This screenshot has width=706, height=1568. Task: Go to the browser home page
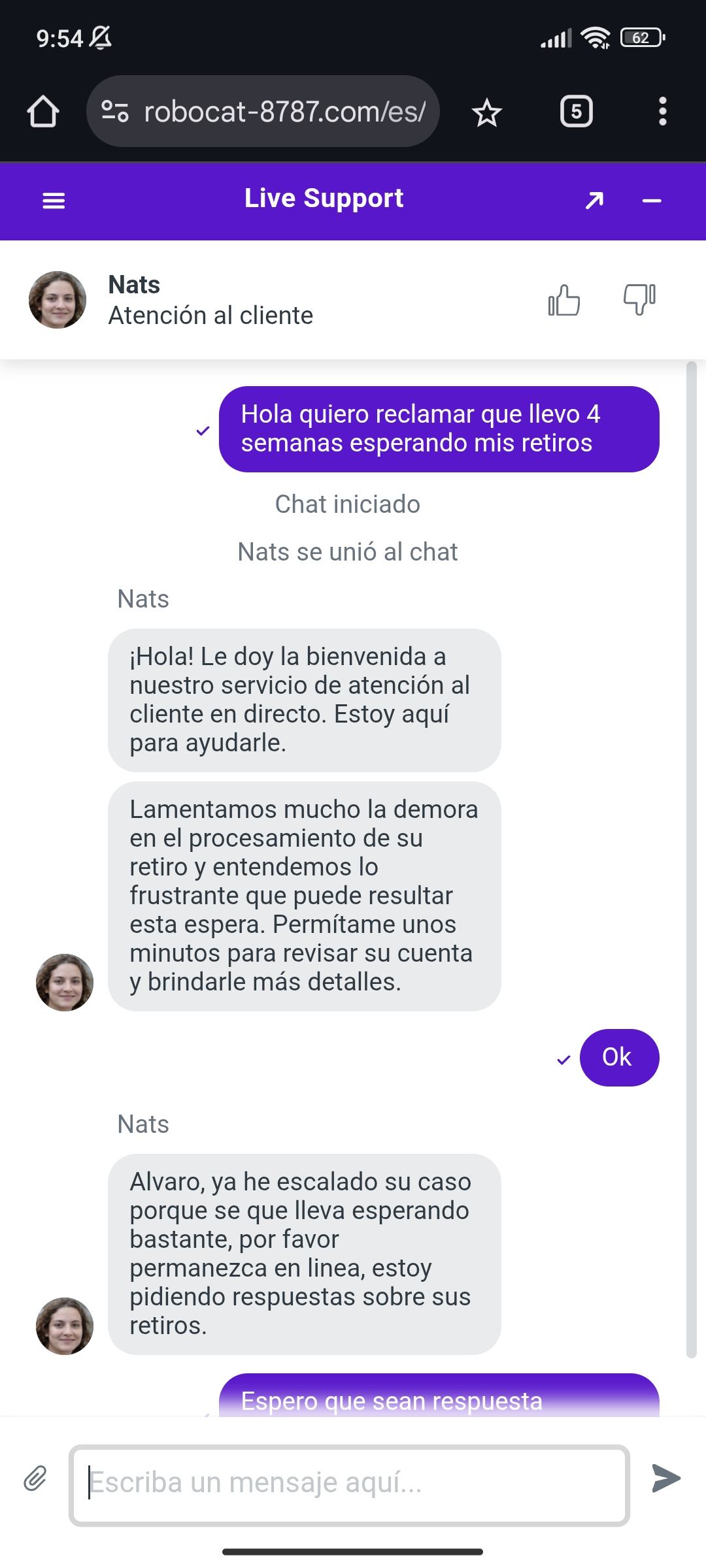point(43,112)
